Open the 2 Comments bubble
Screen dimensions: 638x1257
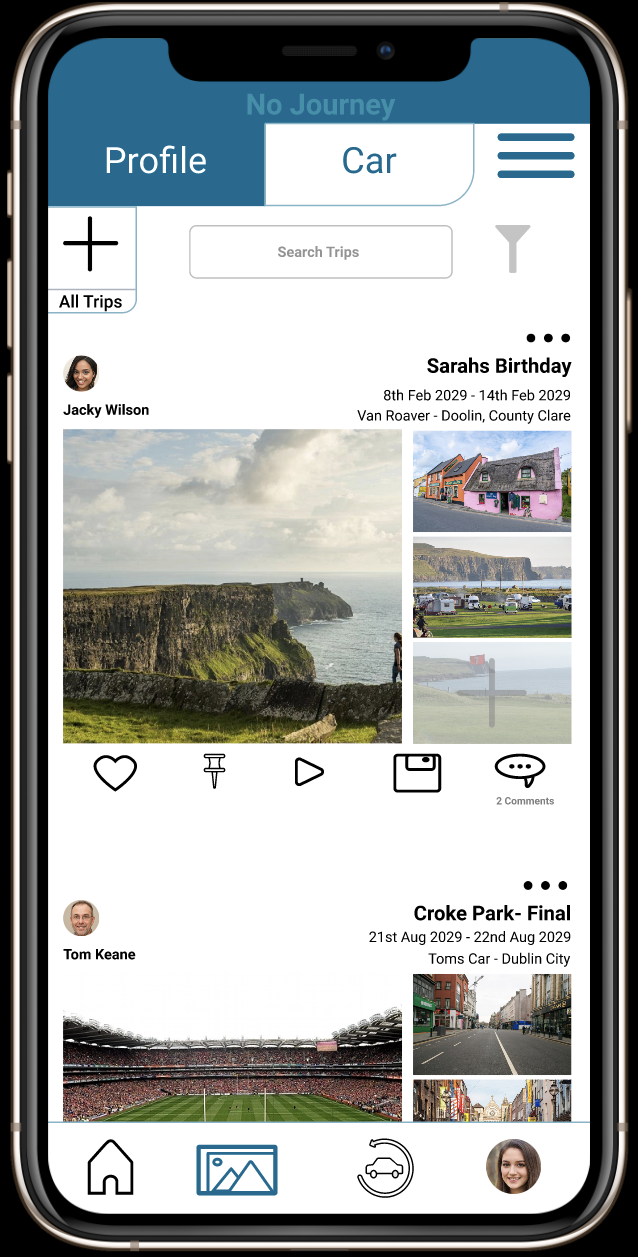[520, 770]
